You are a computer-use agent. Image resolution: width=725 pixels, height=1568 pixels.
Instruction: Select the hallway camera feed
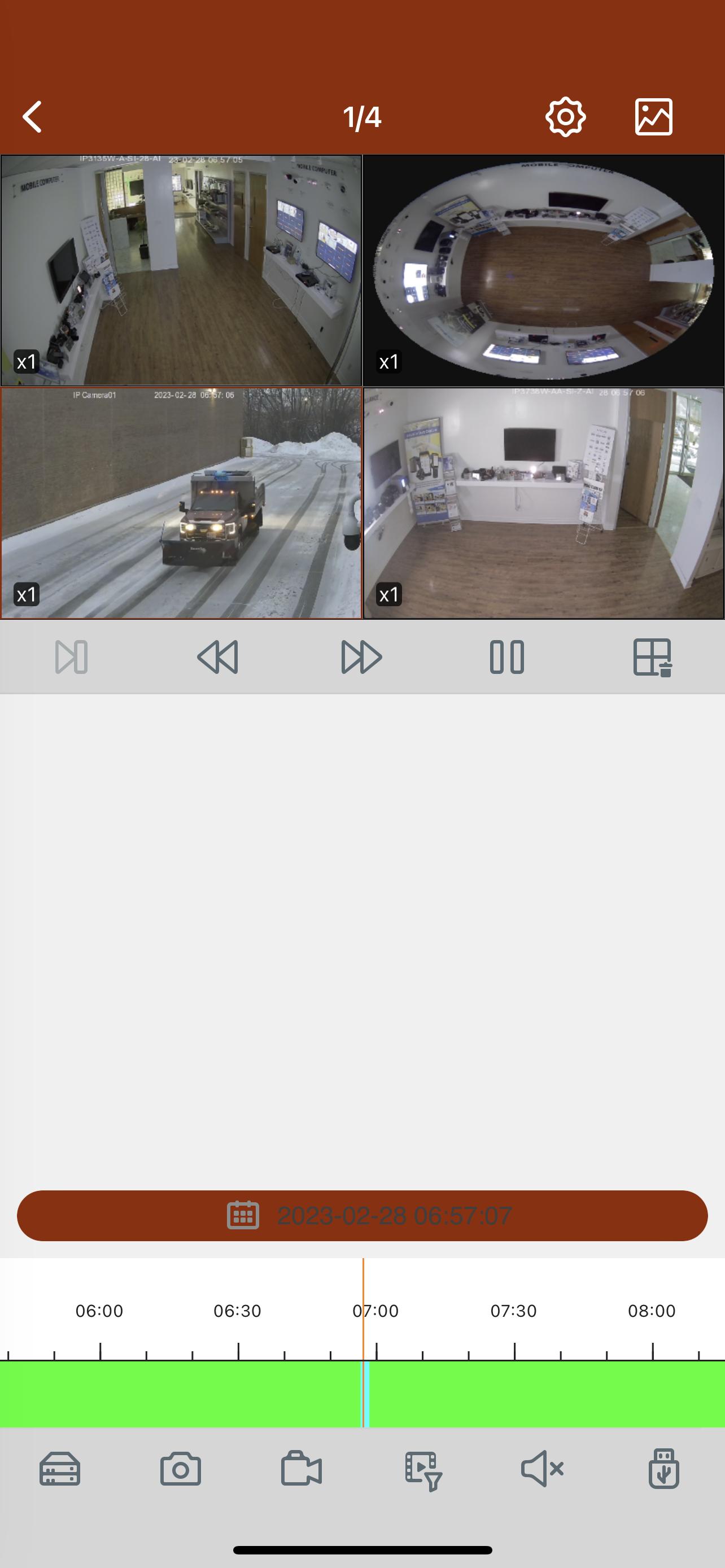181,270
